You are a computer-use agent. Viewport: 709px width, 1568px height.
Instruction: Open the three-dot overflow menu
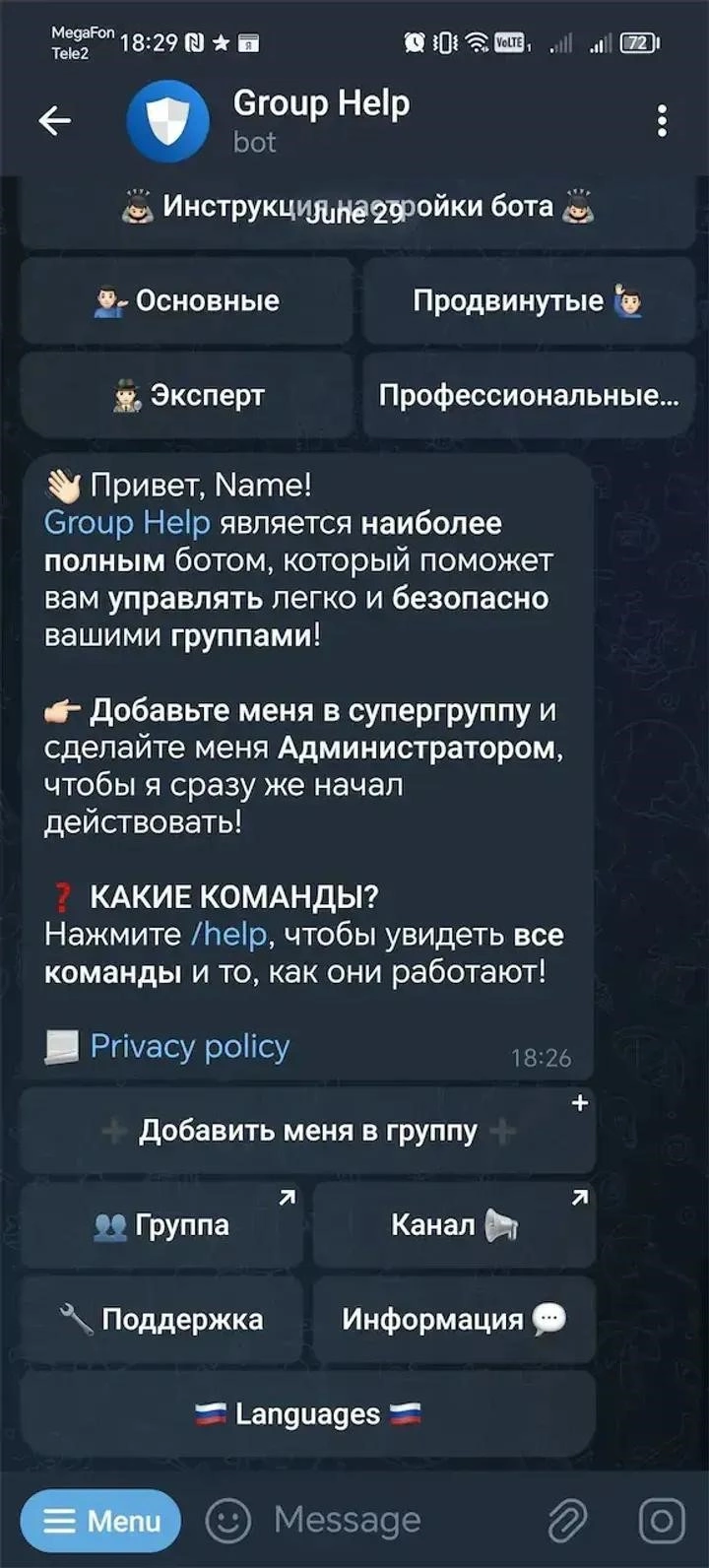[662, 121]
